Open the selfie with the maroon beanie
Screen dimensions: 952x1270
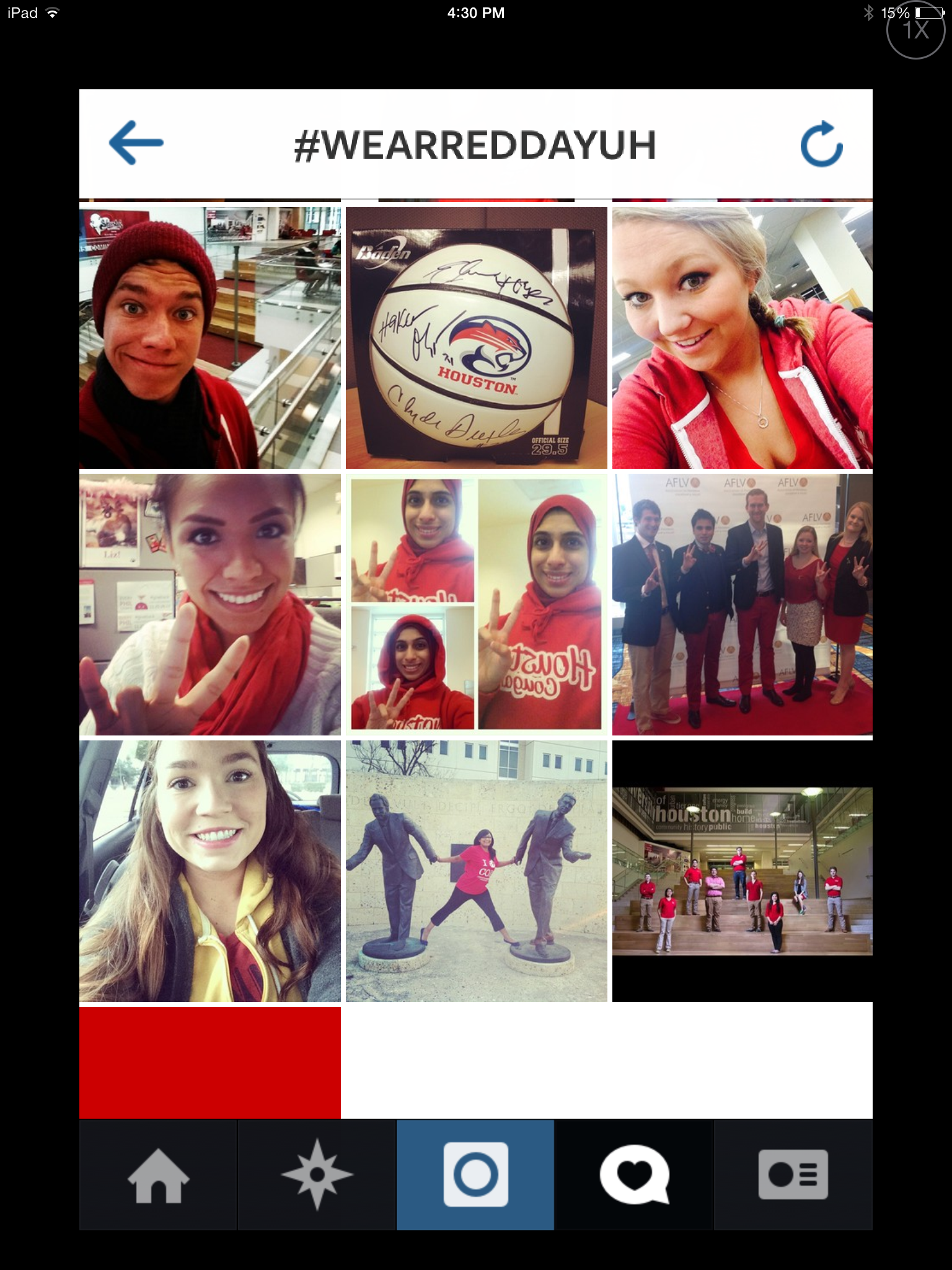point(210,338)
